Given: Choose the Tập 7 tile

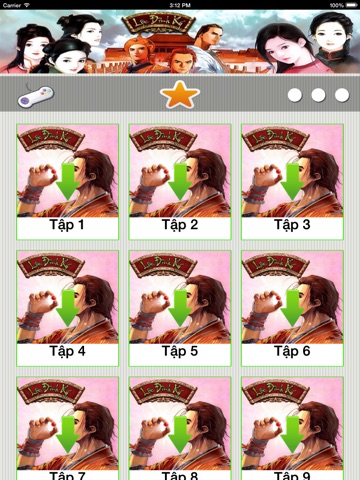Looking at the screenshot, I should (68, 428).
